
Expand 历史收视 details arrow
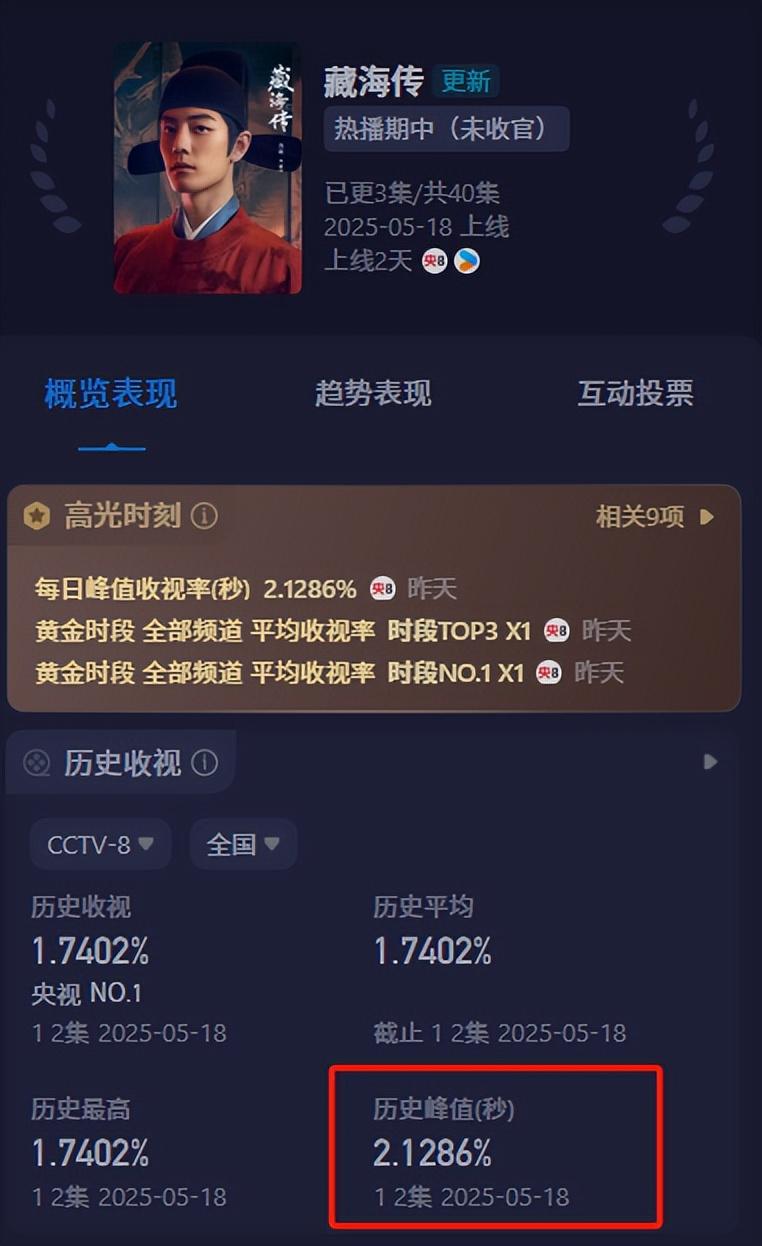point(710,762)
